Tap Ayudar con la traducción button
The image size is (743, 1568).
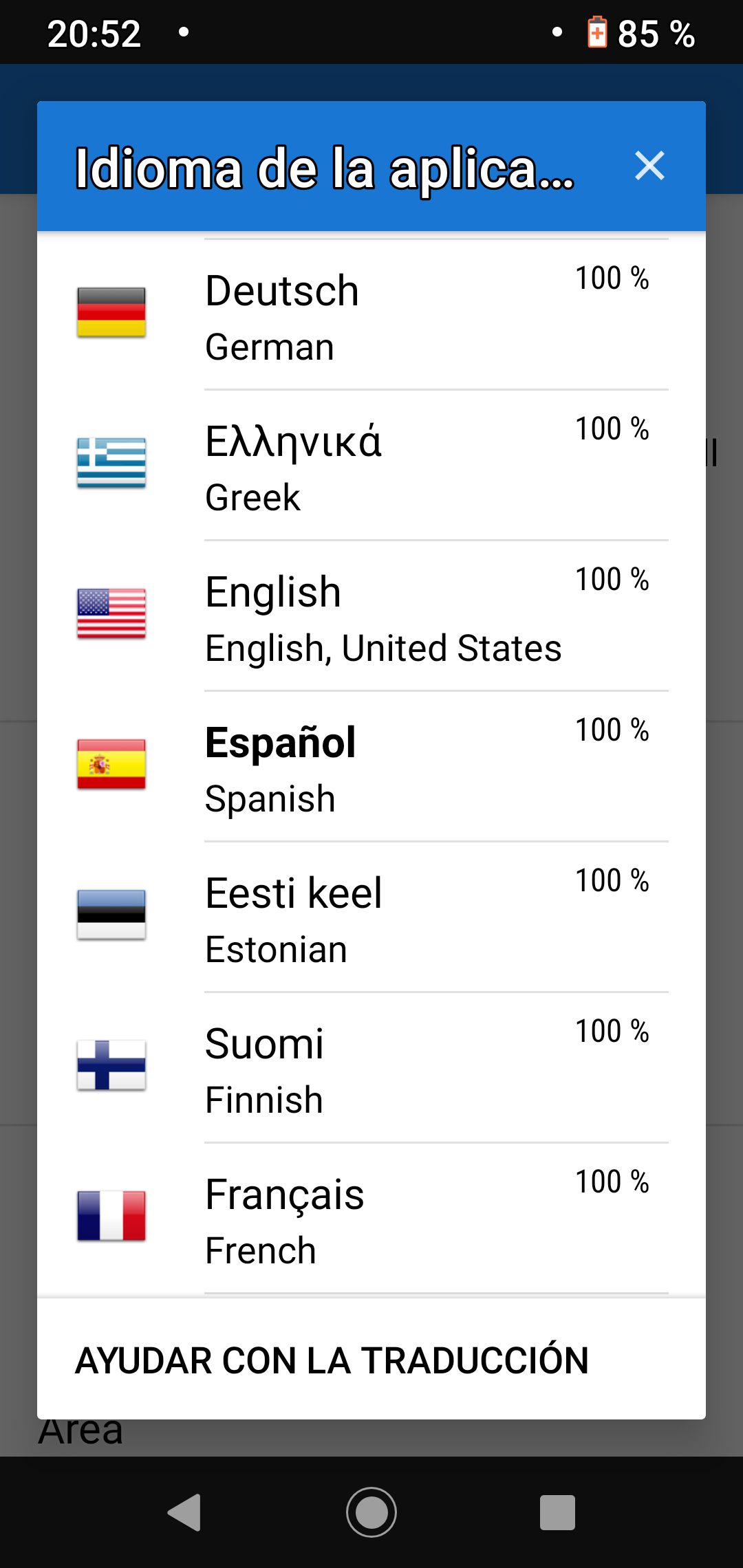332,1360
